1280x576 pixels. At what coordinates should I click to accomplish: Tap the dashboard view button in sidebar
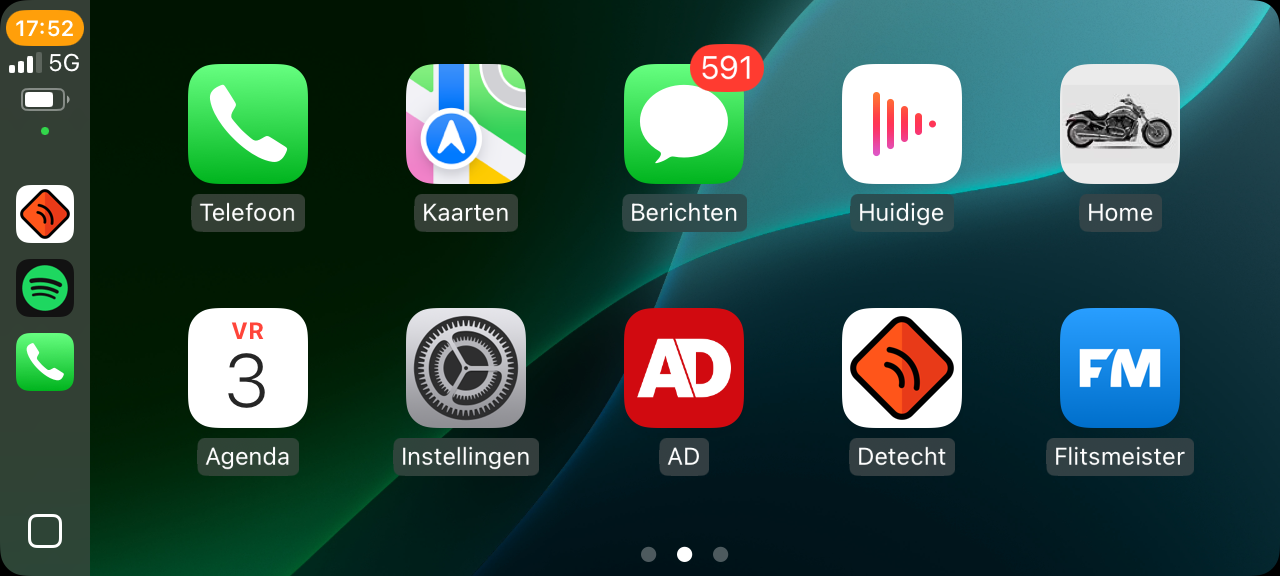pyautogui.click(x=45, y=531)
